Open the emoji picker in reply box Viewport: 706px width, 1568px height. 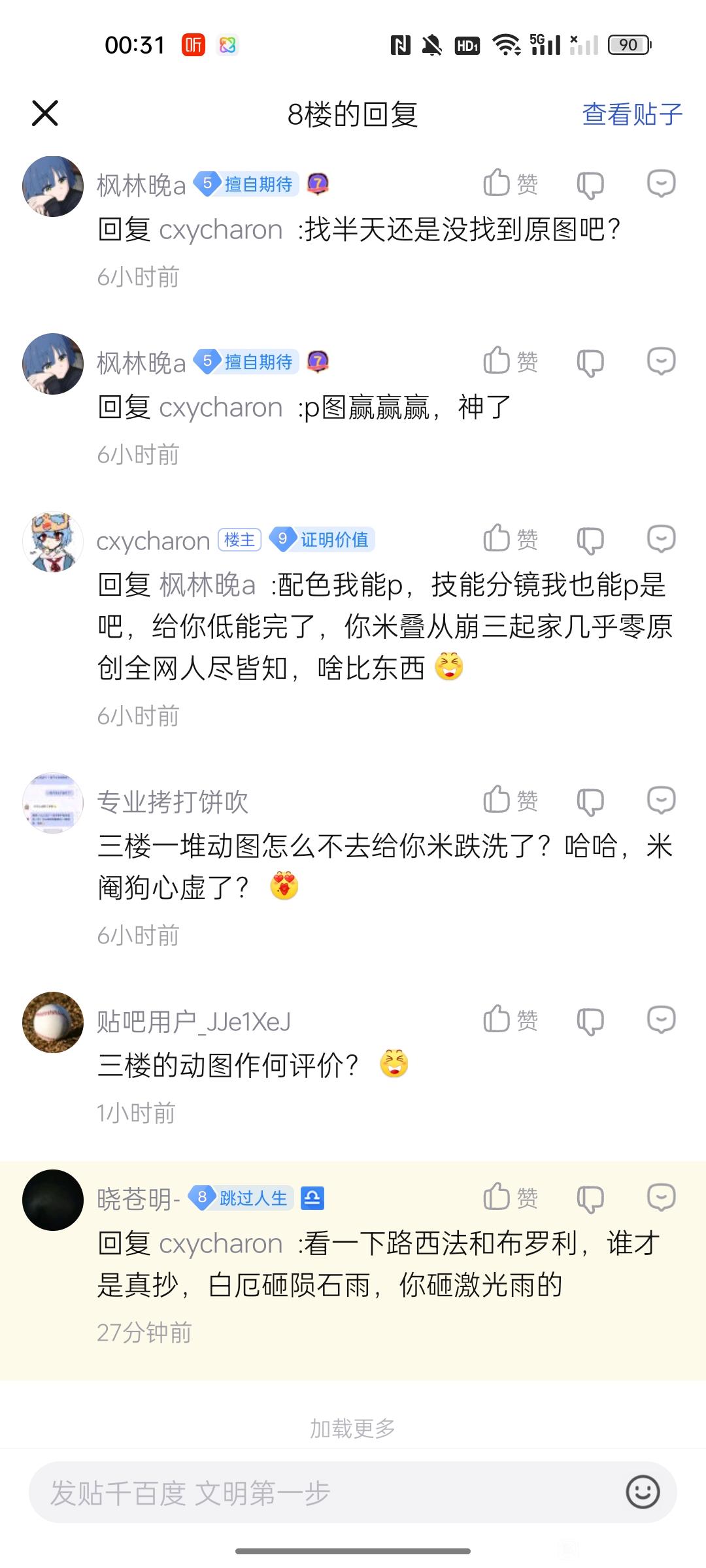643,1492
